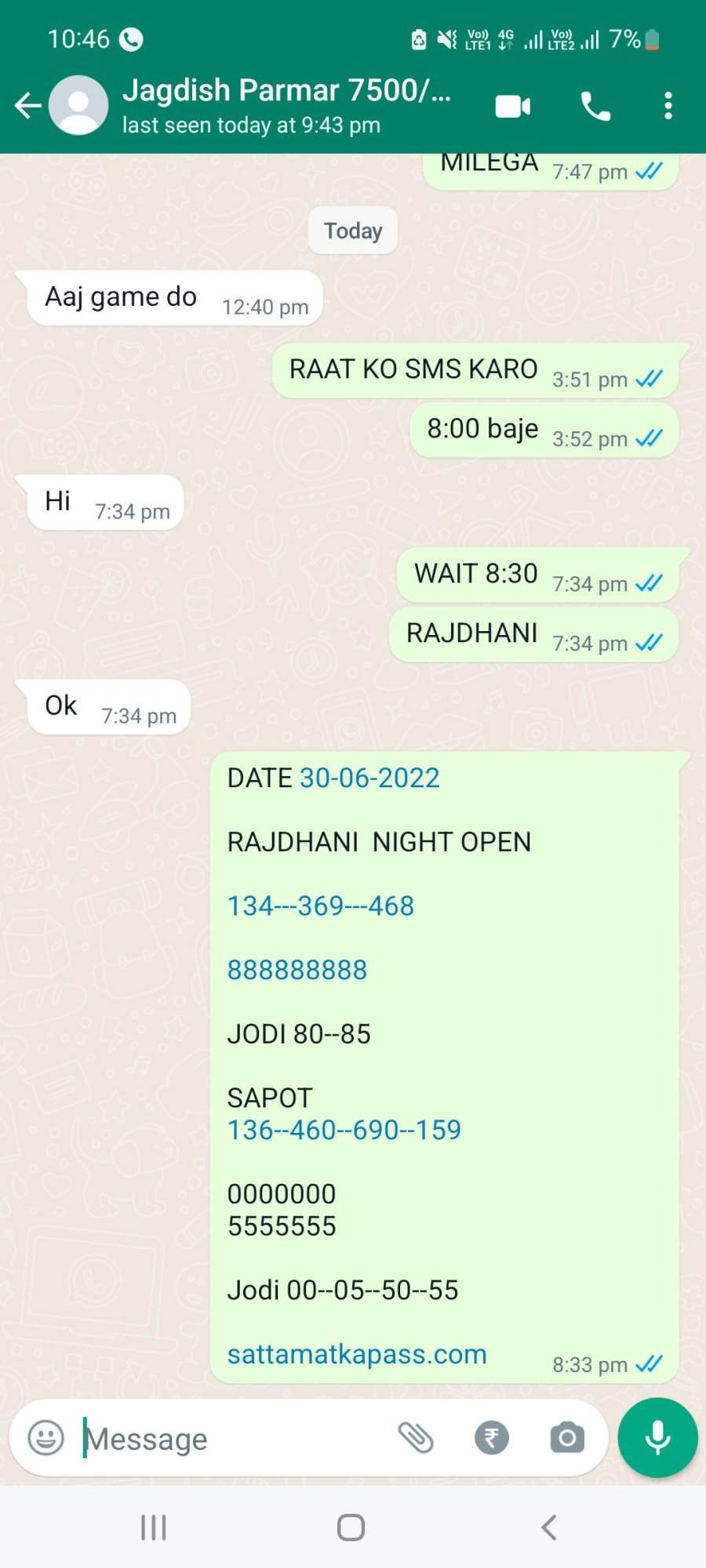Open the rupee payment option
The width and height of the screenshot is (706, 1568).
(492, 1438)
